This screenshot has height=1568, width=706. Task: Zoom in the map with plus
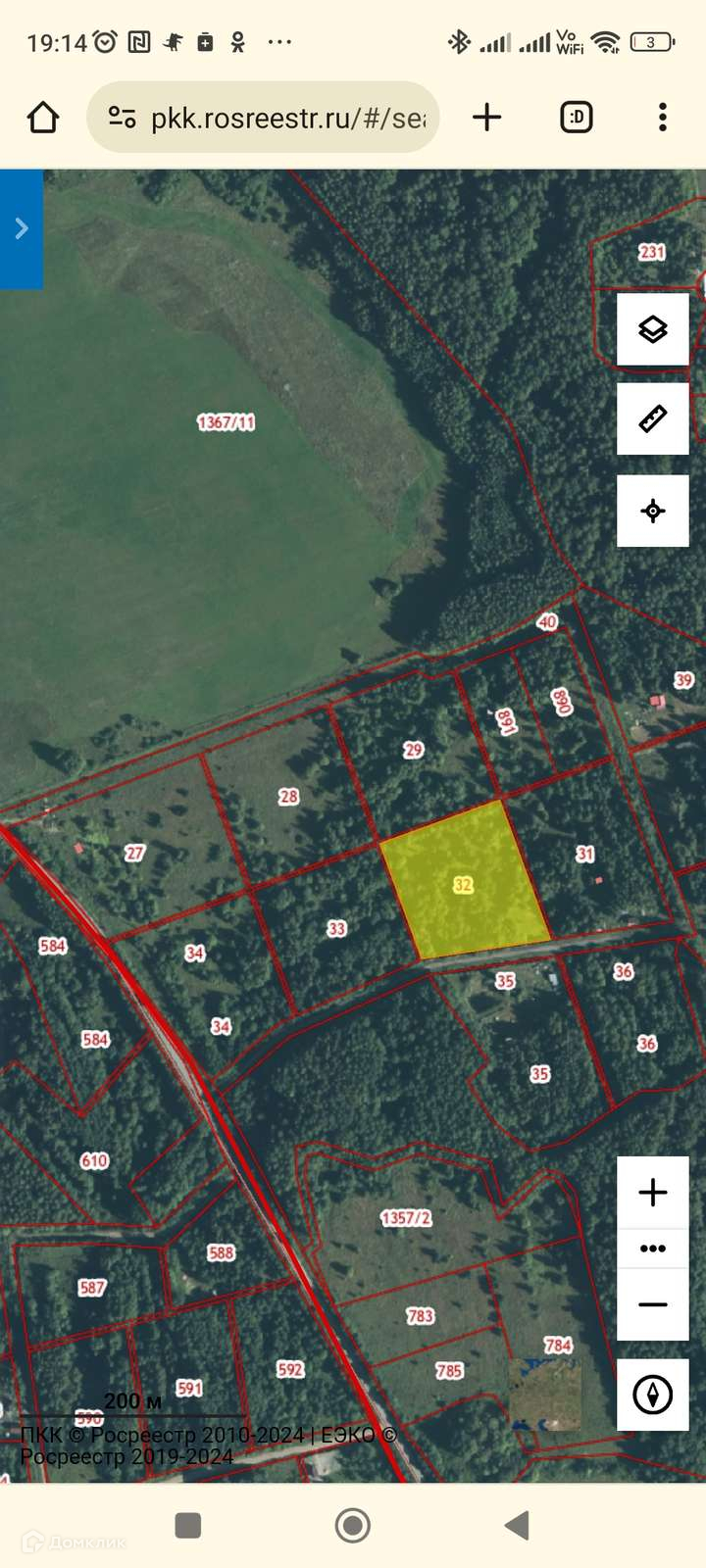652,1193
